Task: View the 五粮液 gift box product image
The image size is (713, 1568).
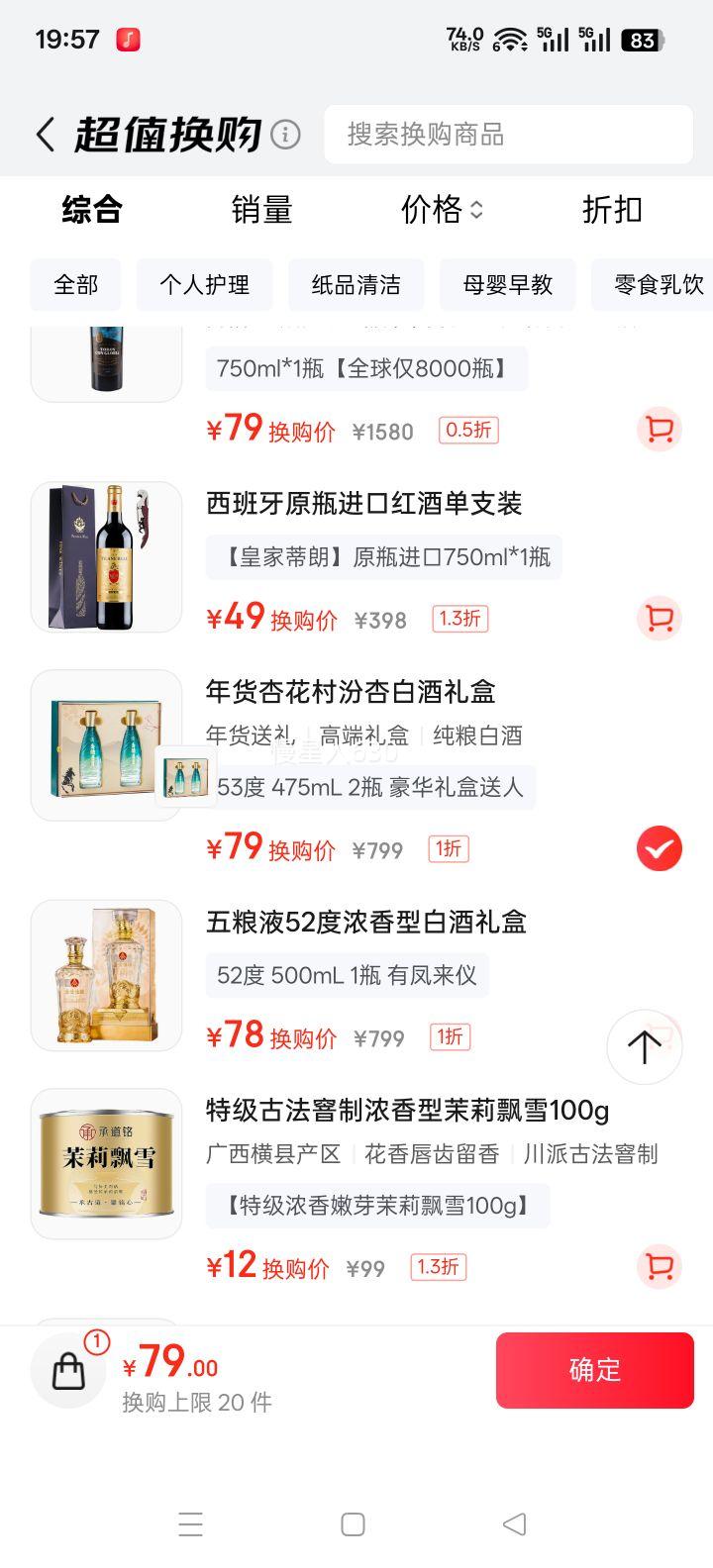Action: (x=106, y=975)
